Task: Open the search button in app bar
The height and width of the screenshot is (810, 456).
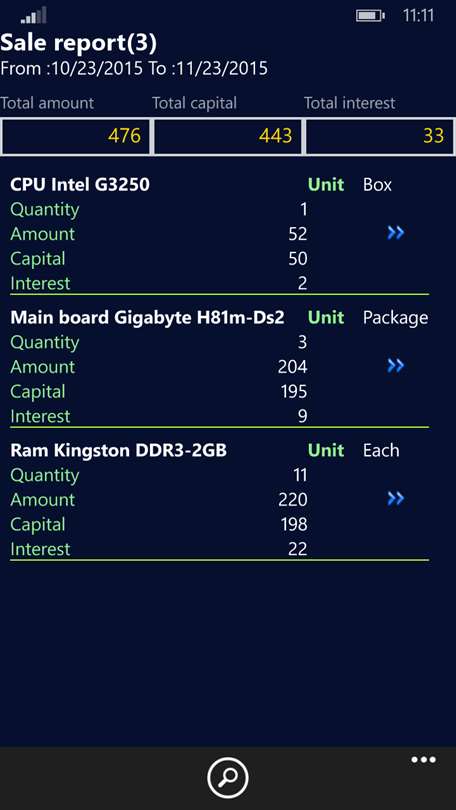Action: (x=228, y=777)
